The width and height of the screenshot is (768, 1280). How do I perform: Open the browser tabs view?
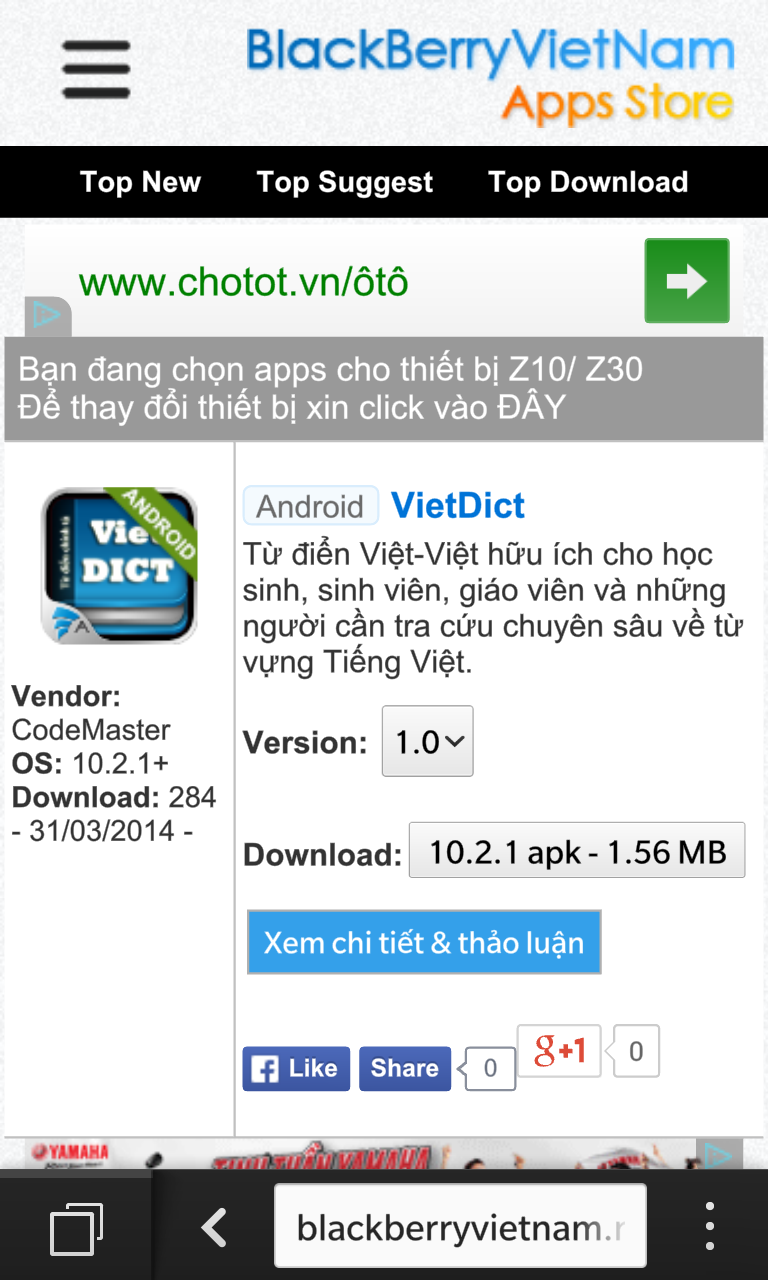(77, 1227)
